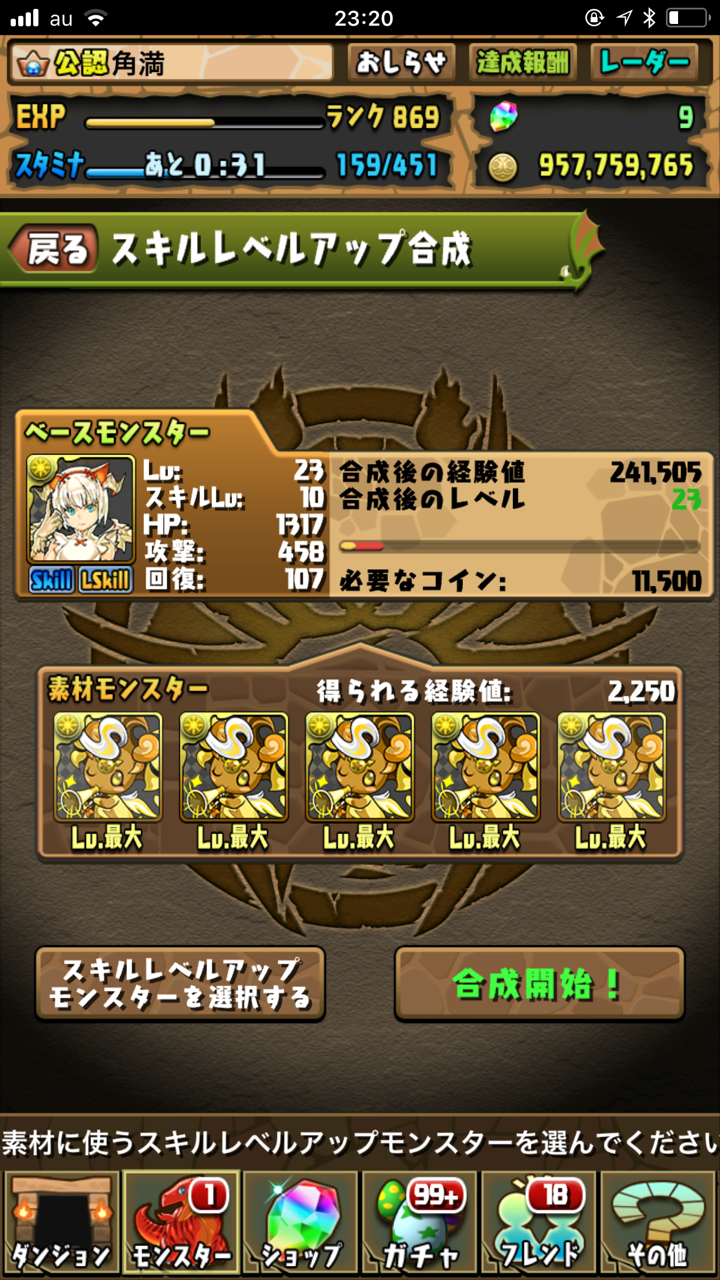Open the おしらせ news button
Viewport: 720px width, 1280px height.
click(402, 63)
